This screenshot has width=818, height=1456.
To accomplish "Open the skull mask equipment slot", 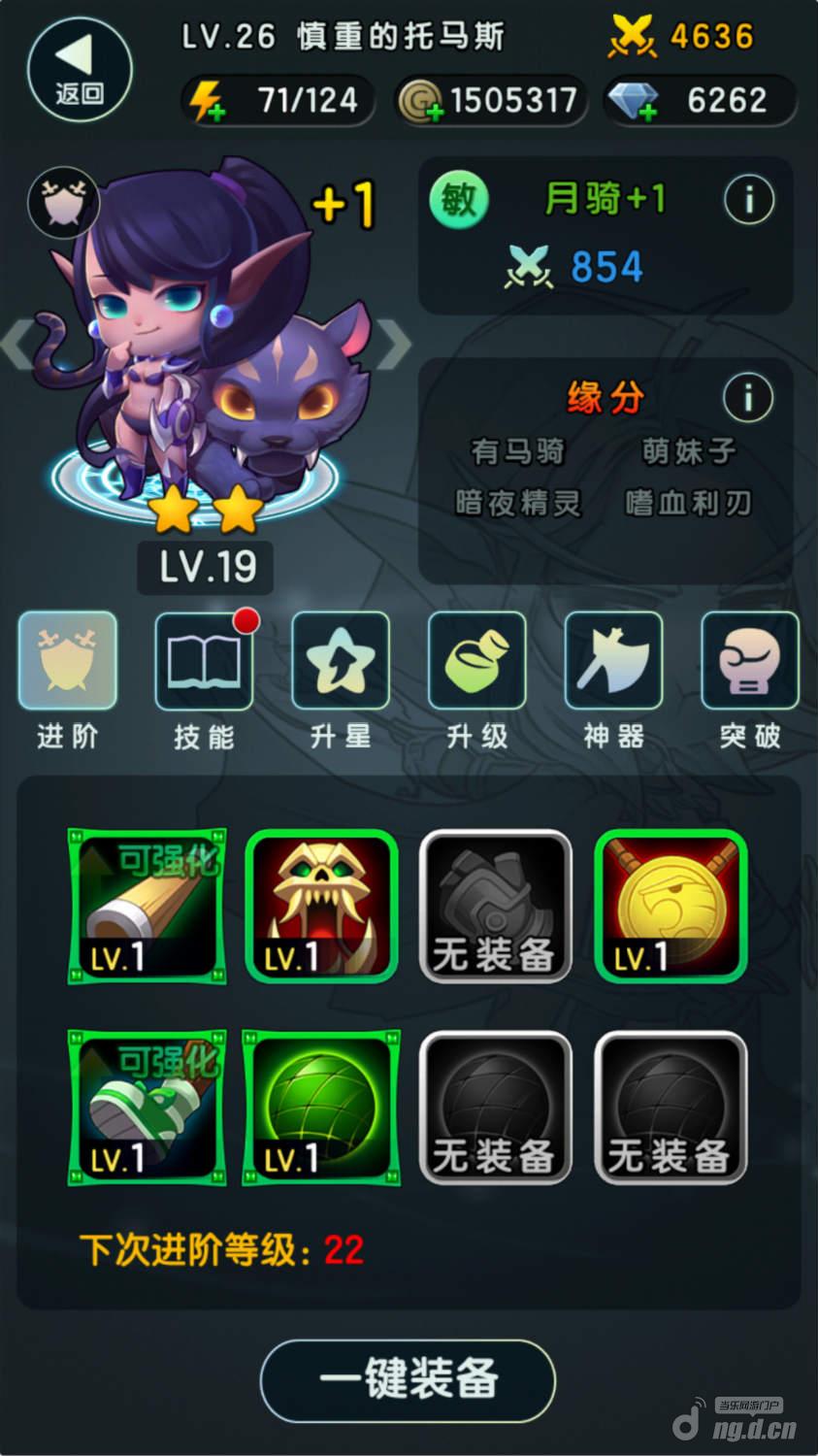I will pyautogui.click(x=321, y=907).
